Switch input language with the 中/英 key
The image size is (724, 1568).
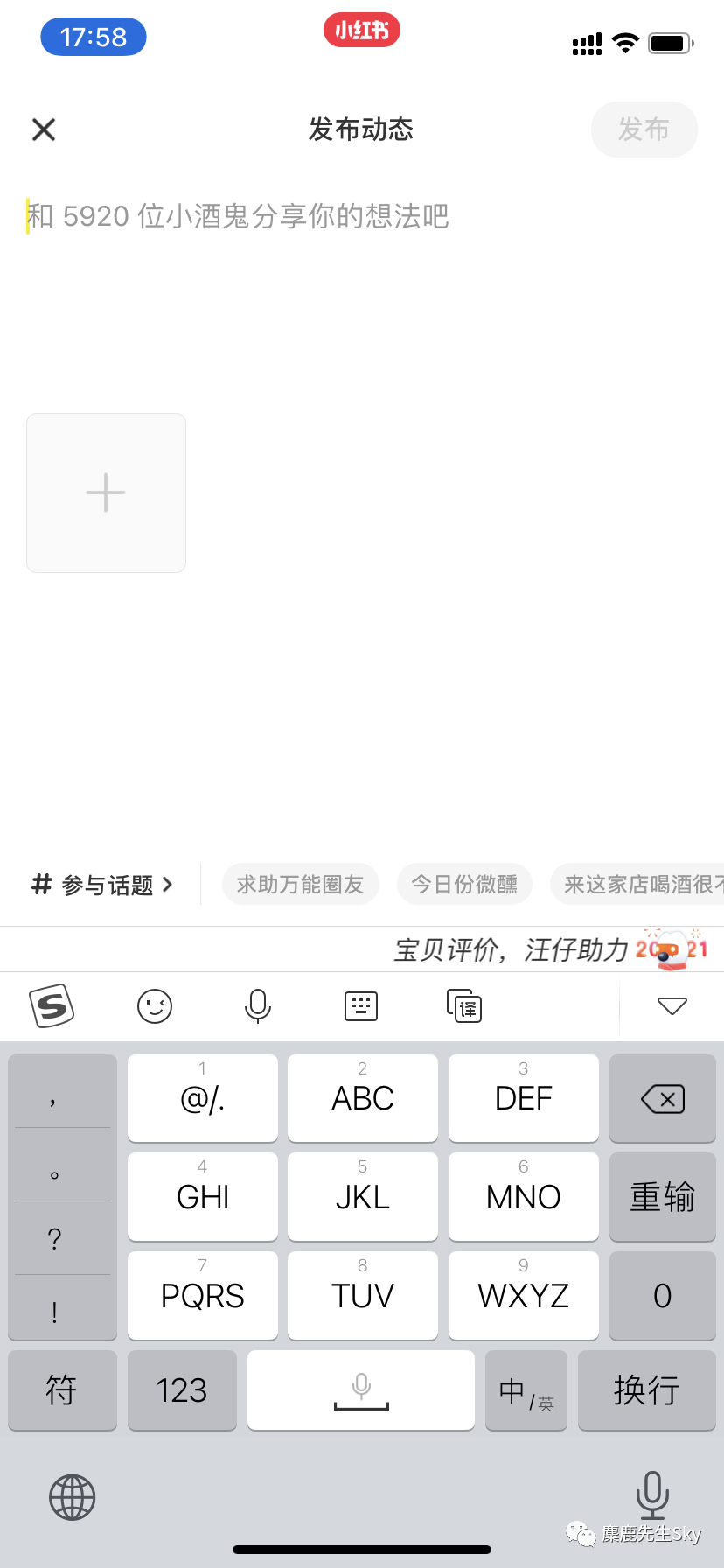[526, 1390]
